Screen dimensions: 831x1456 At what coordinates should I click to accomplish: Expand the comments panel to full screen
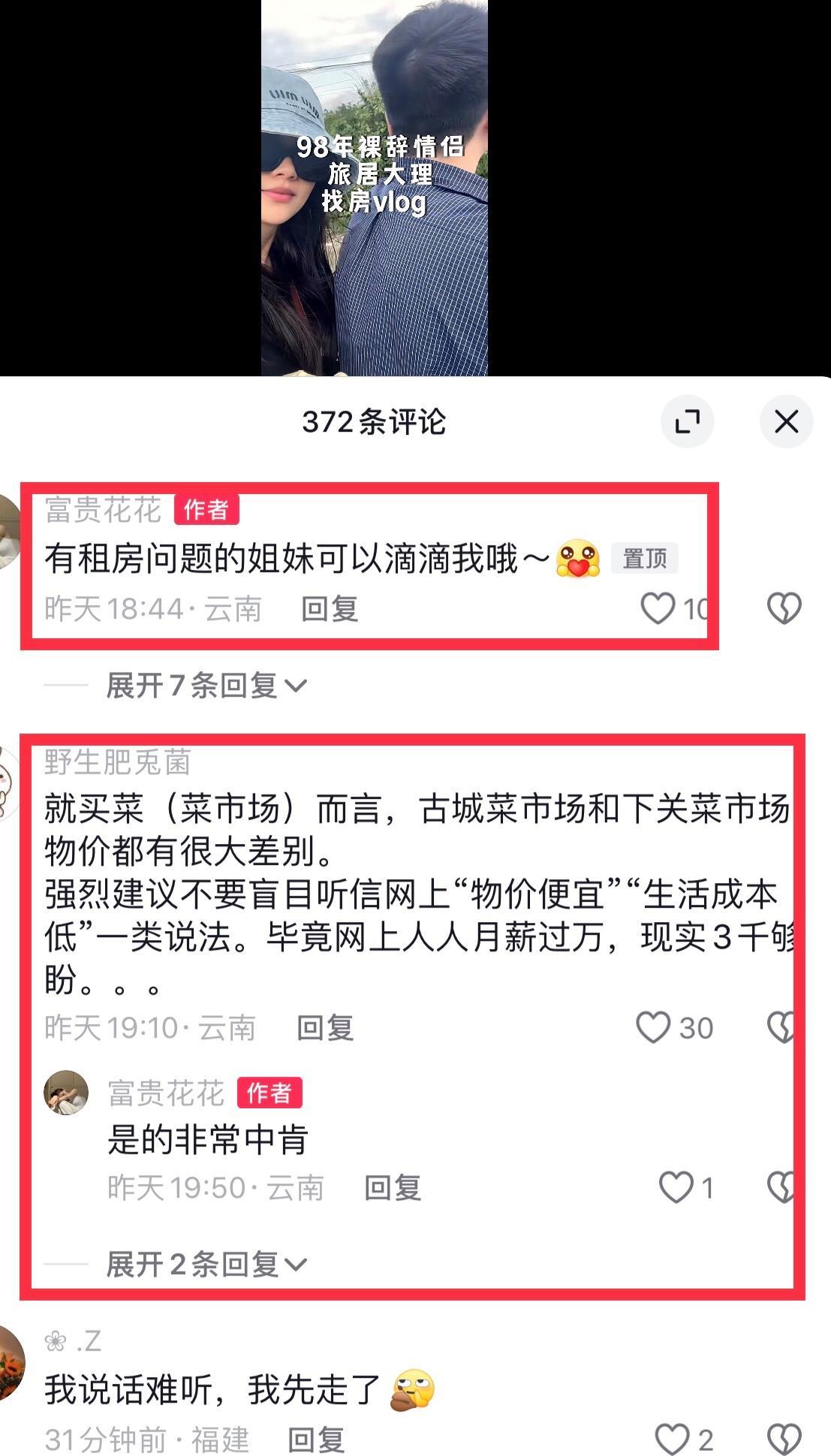(687, 421)
